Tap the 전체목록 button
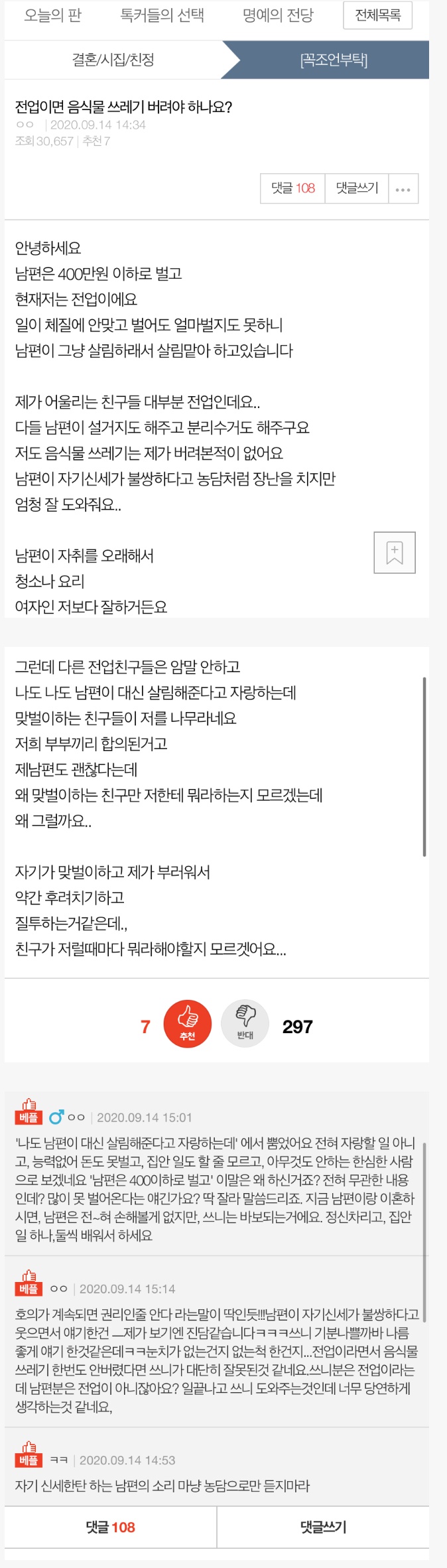 click(377, 15)
